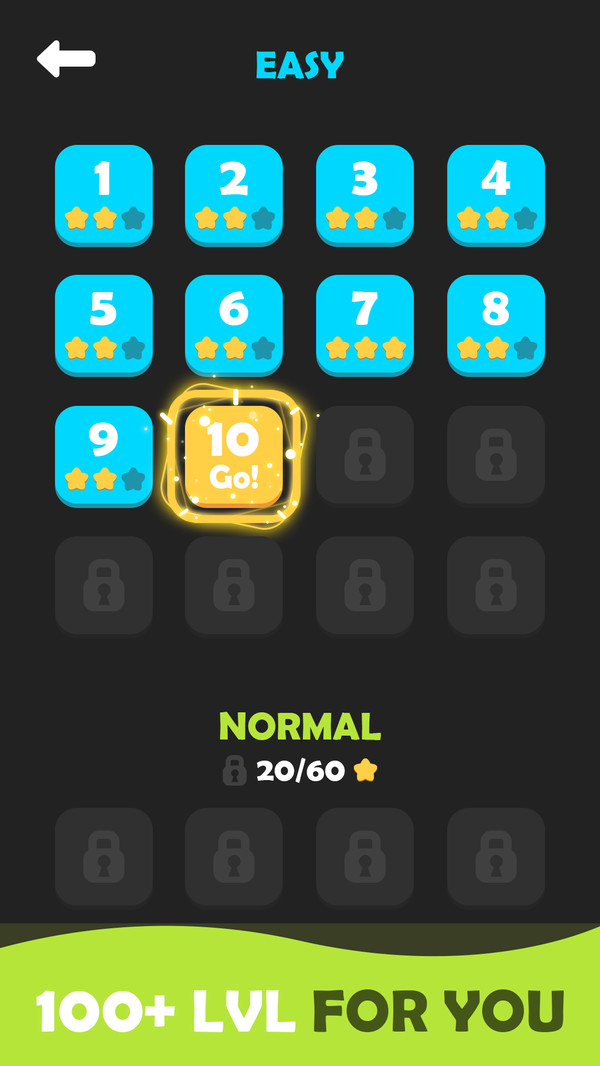Replay level 3
Viewport: 600px width, 1066px height.
click(365, 194)
